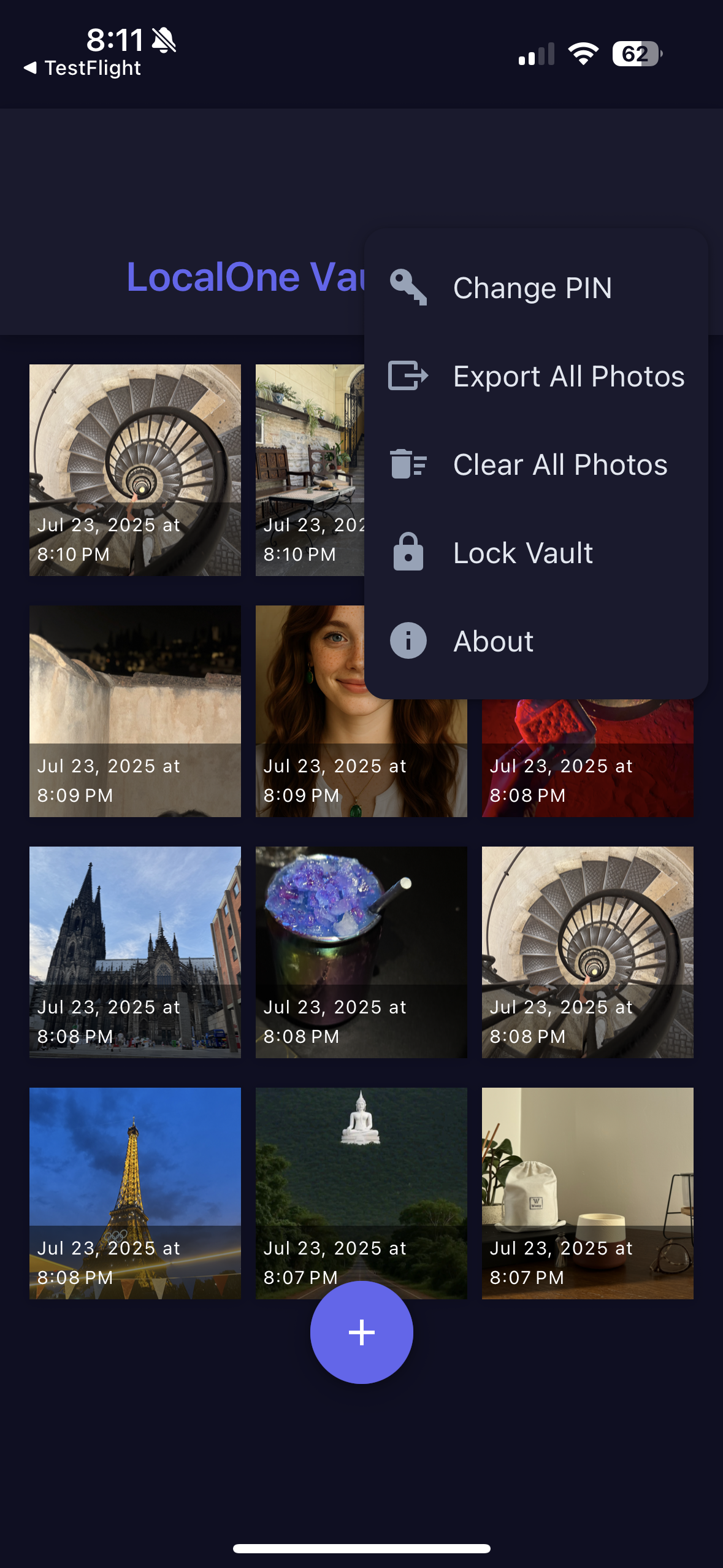Tap the padlock icon next to Lock Vault
The image size is (723, 1568).
[x=408, y=553]
